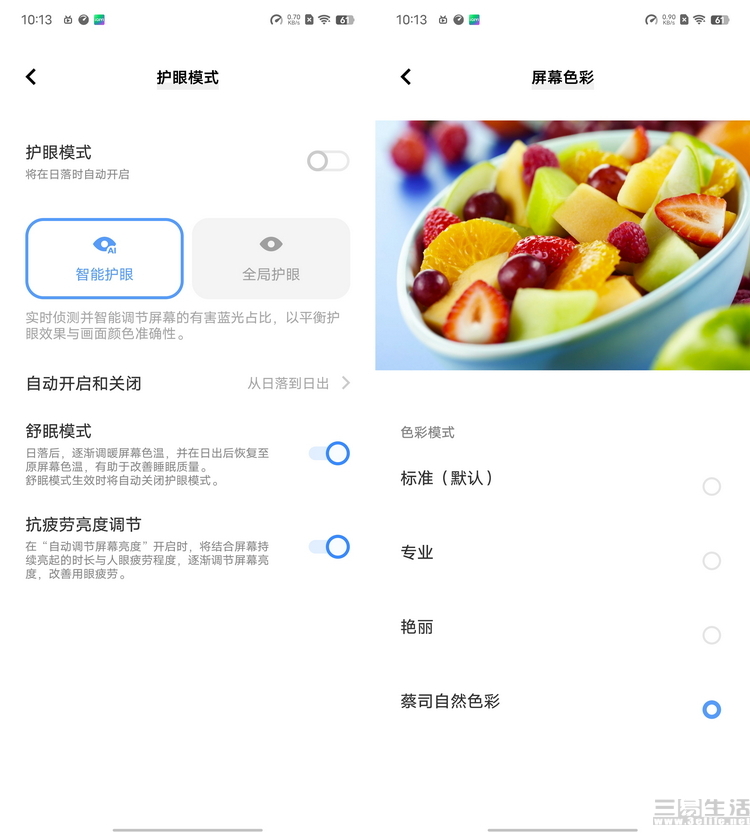This screenshot has height=833, width=750.
Task: Go back from the 护眼模式 page
Action: click(x=31, y=77)
